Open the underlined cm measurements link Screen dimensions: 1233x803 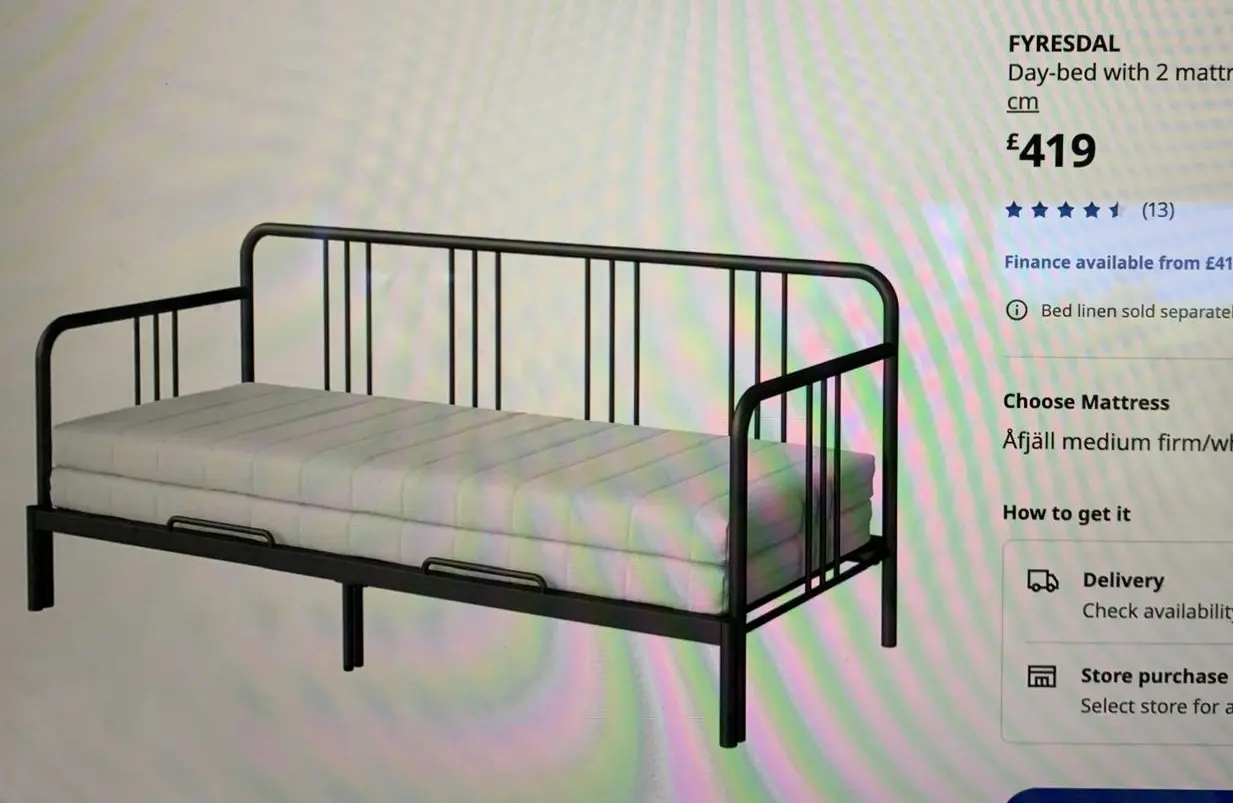tap(1022, 102)
